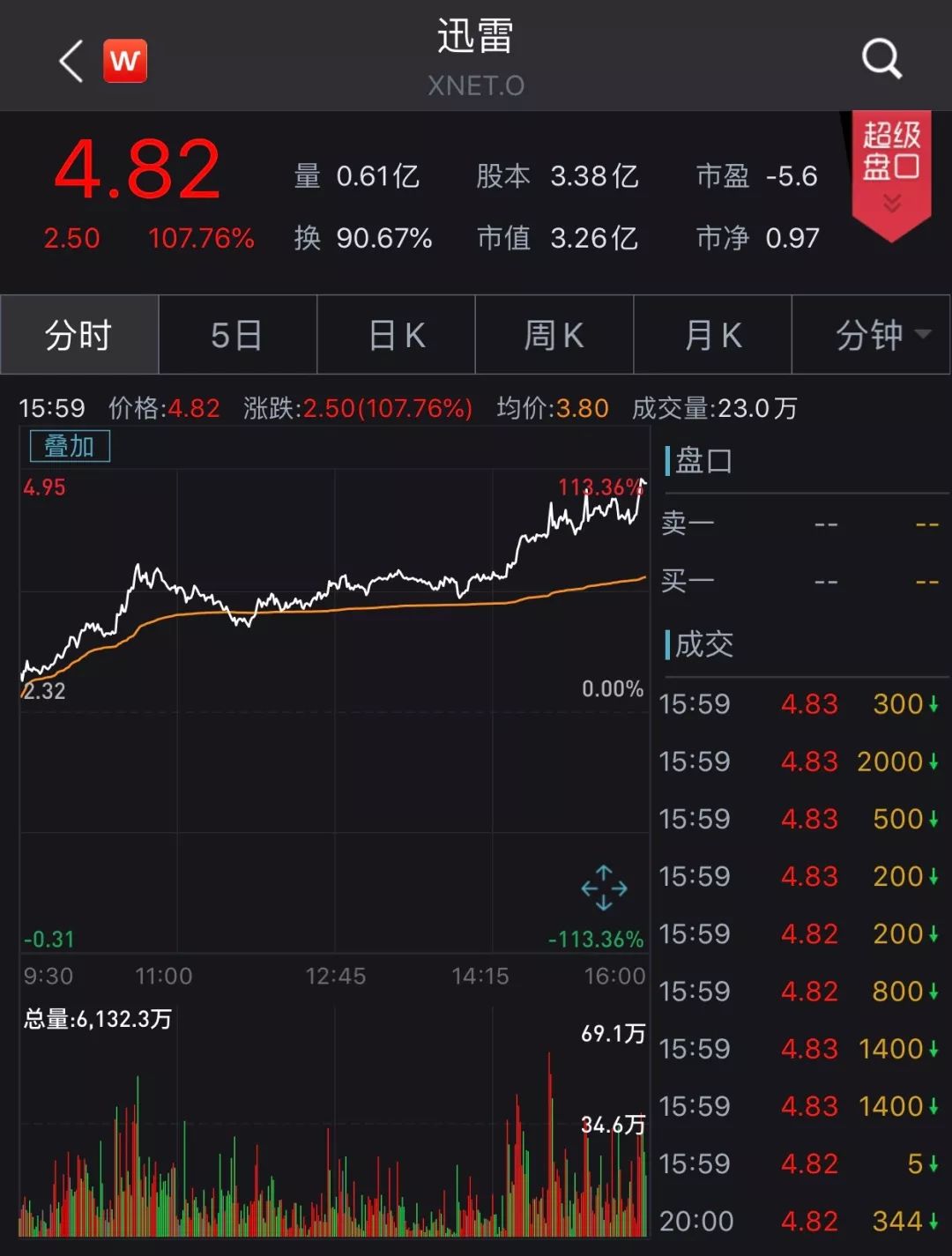Open the 分钟 interval dropdown
This screenshot has height=1256, width=952.
[872, 336]
